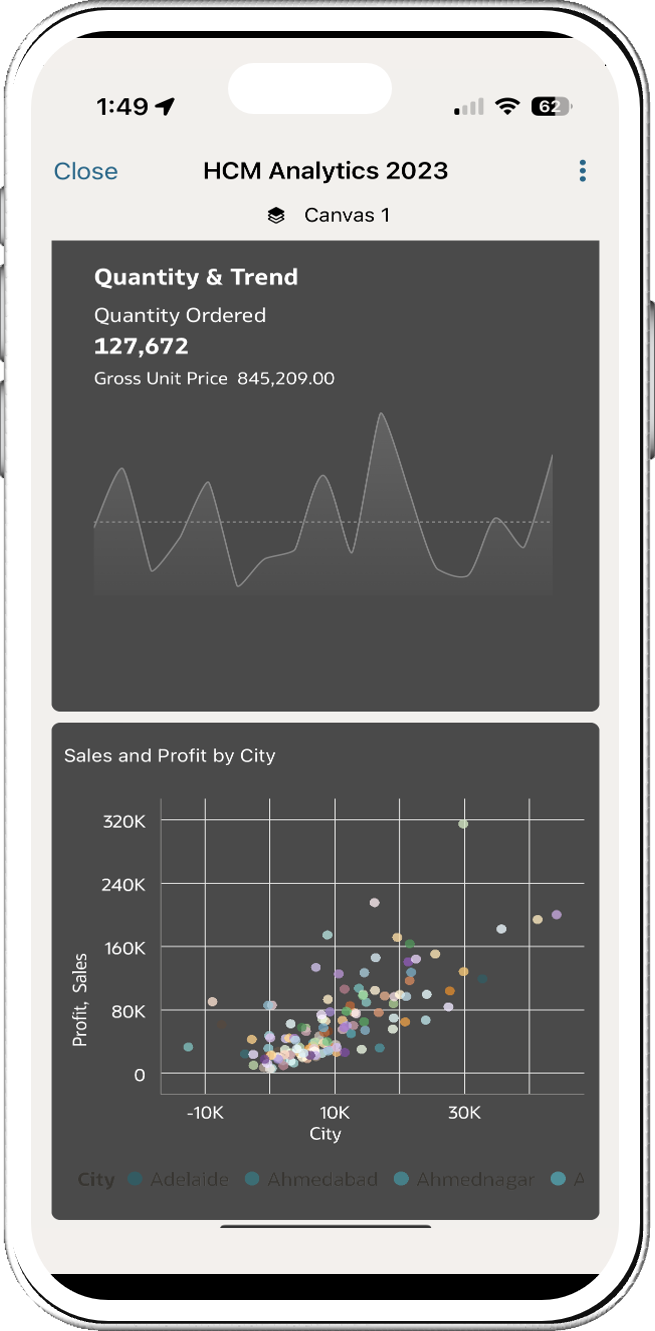
Task: Open the Canvas 1 selector
Action: [x=329, y=215]
